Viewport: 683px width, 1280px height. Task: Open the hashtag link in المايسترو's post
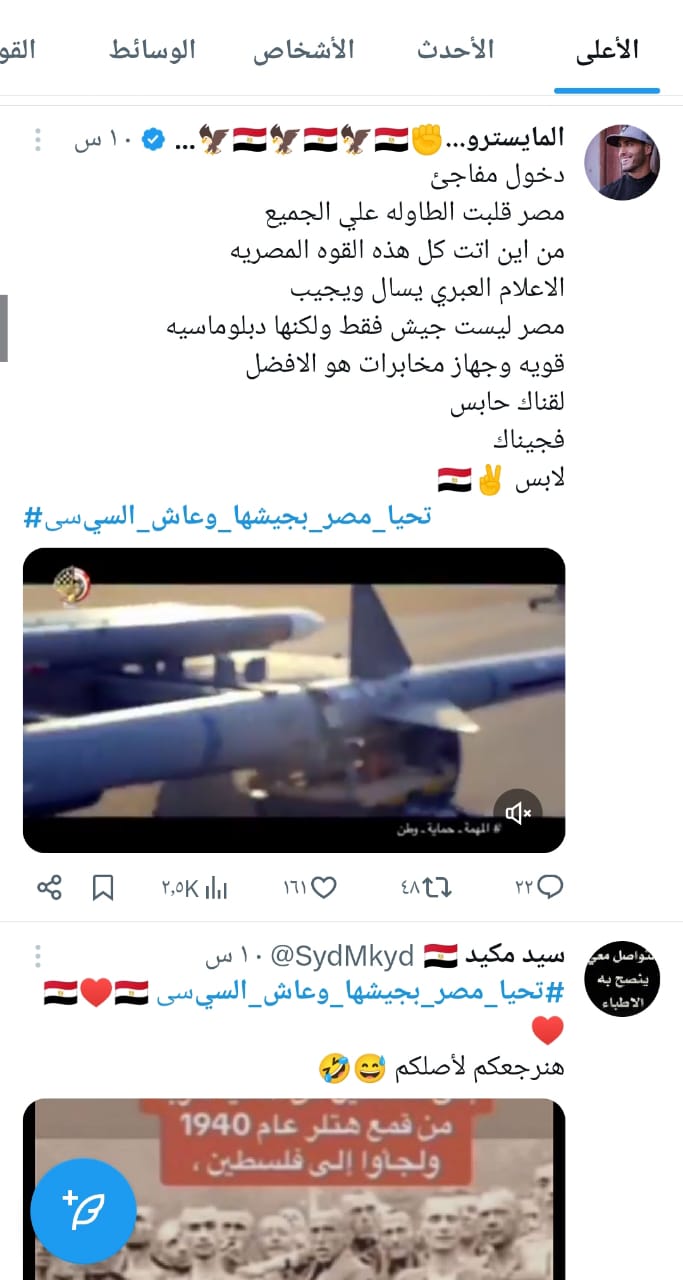[x=226, y=517]
